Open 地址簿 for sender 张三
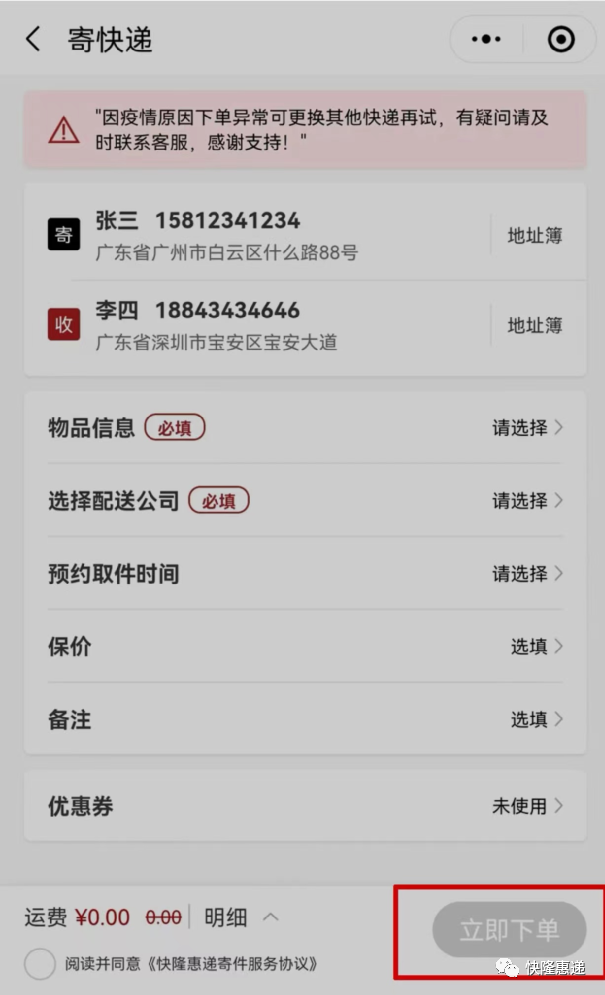Viewport: 605px width, 995px height. [x=535, y=235]
